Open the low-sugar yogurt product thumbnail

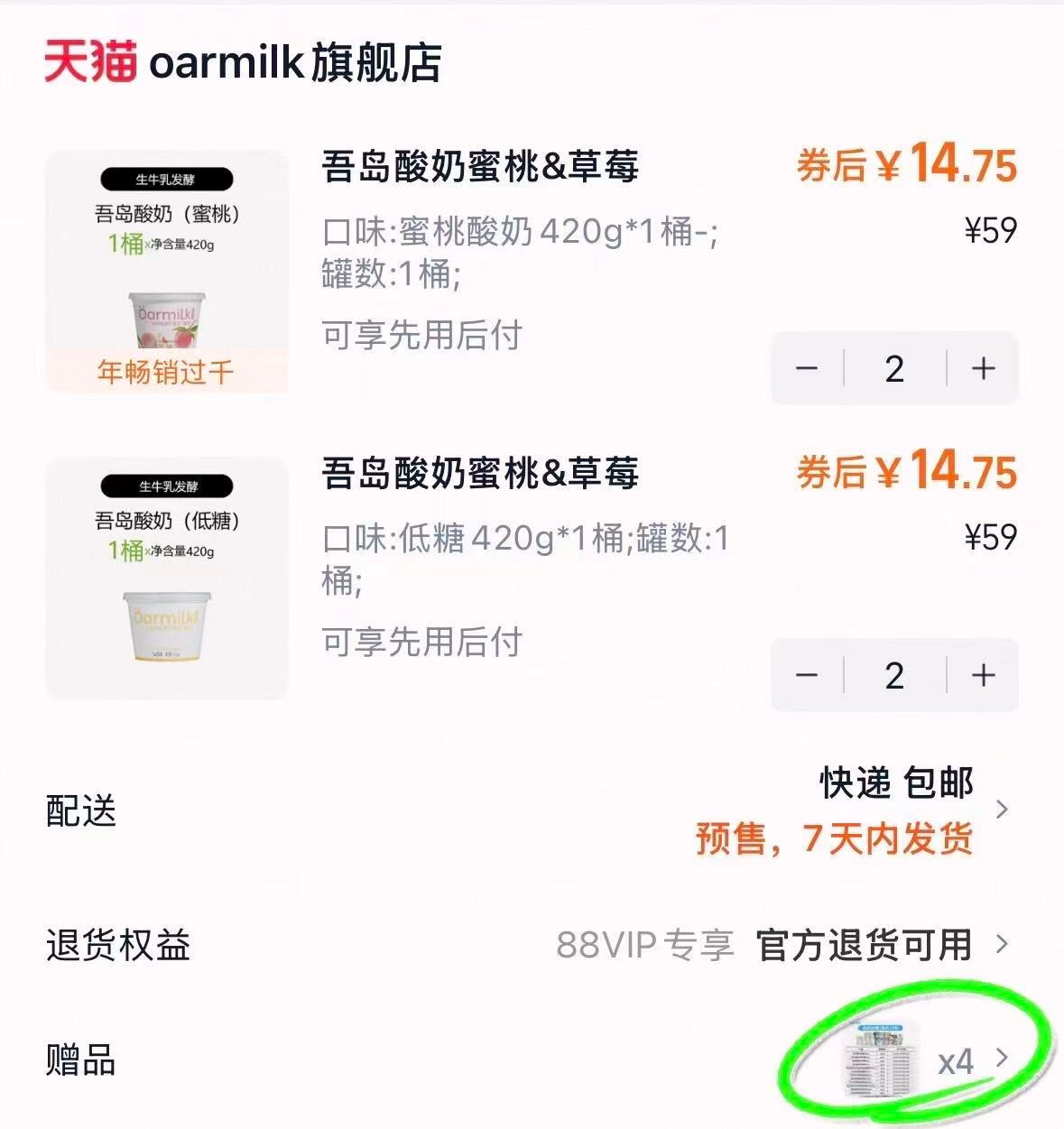(166, 578)
